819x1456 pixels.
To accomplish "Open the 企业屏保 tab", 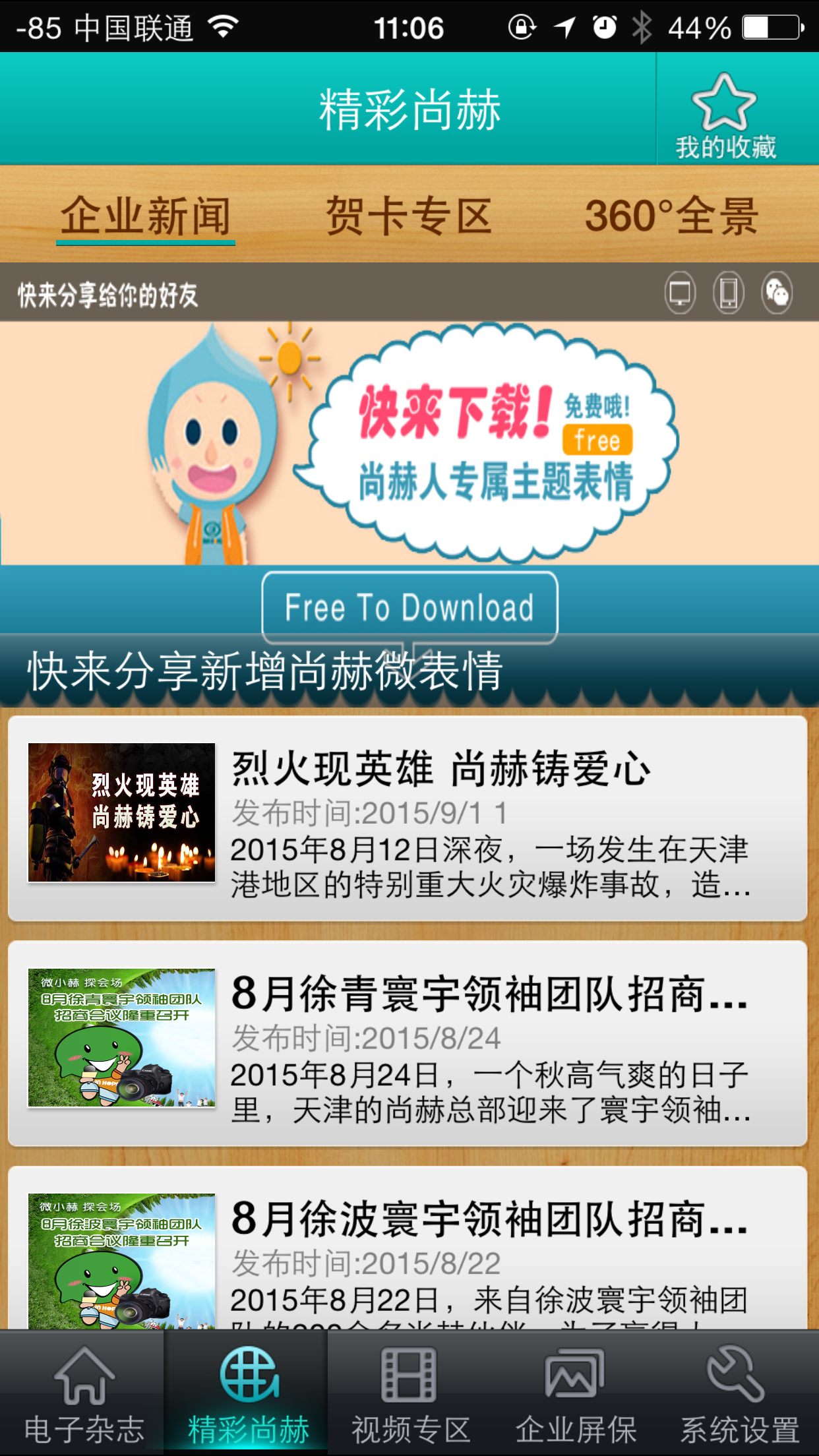I will pos(574,1393).
